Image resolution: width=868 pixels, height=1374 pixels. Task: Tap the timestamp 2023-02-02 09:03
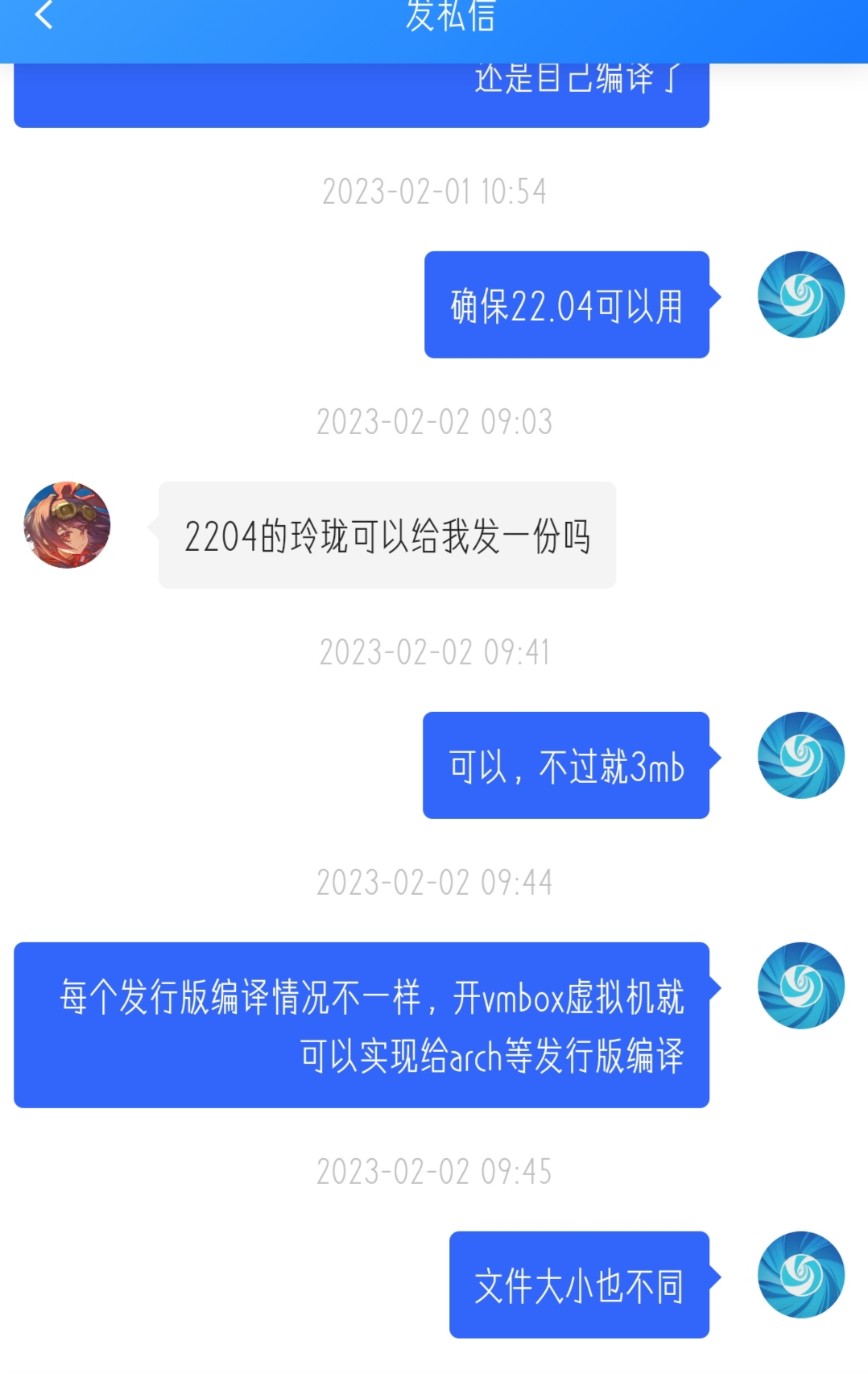[x=434, y=420]
